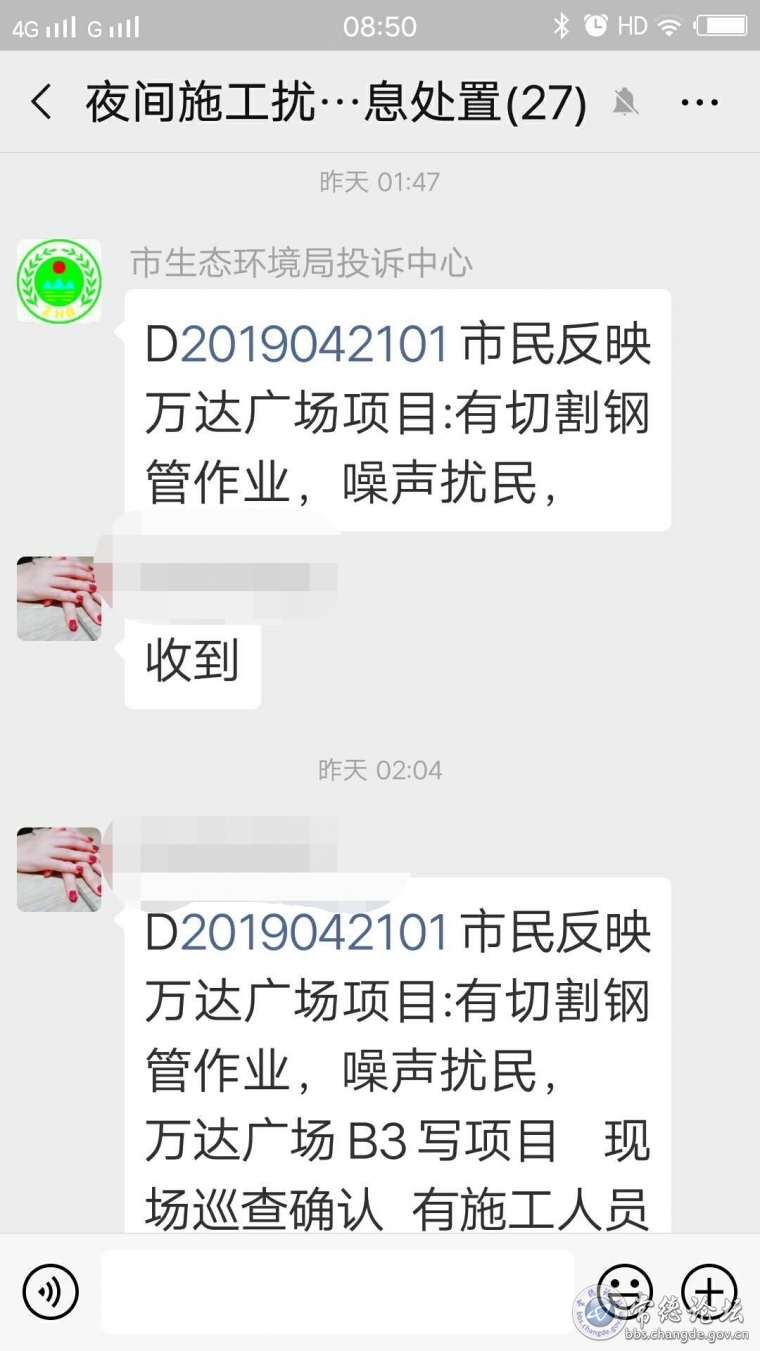Screen dimensions: 760x1351
Task: Tap the message text field
Action: click(338, 1292)
